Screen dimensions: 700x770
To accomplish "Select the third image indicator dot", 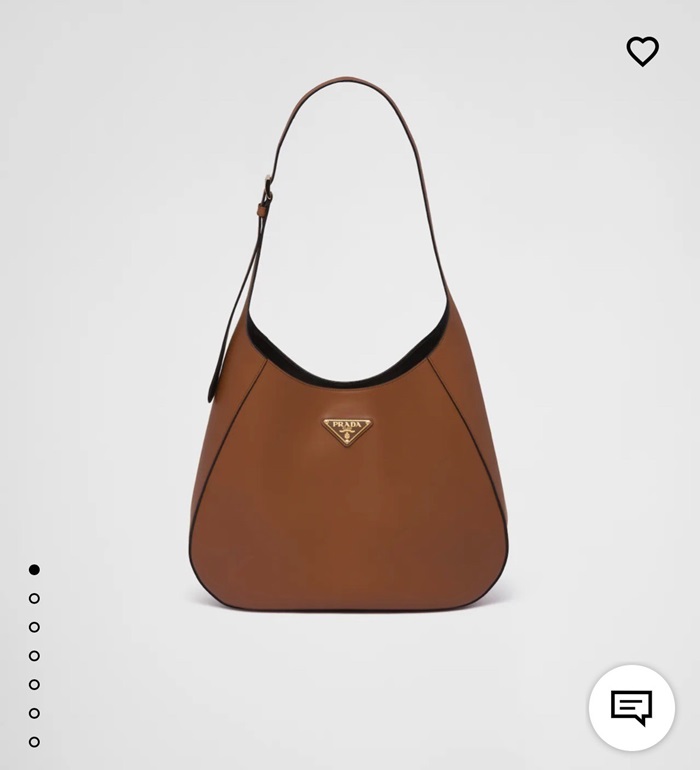I will (x=34, y=627).
